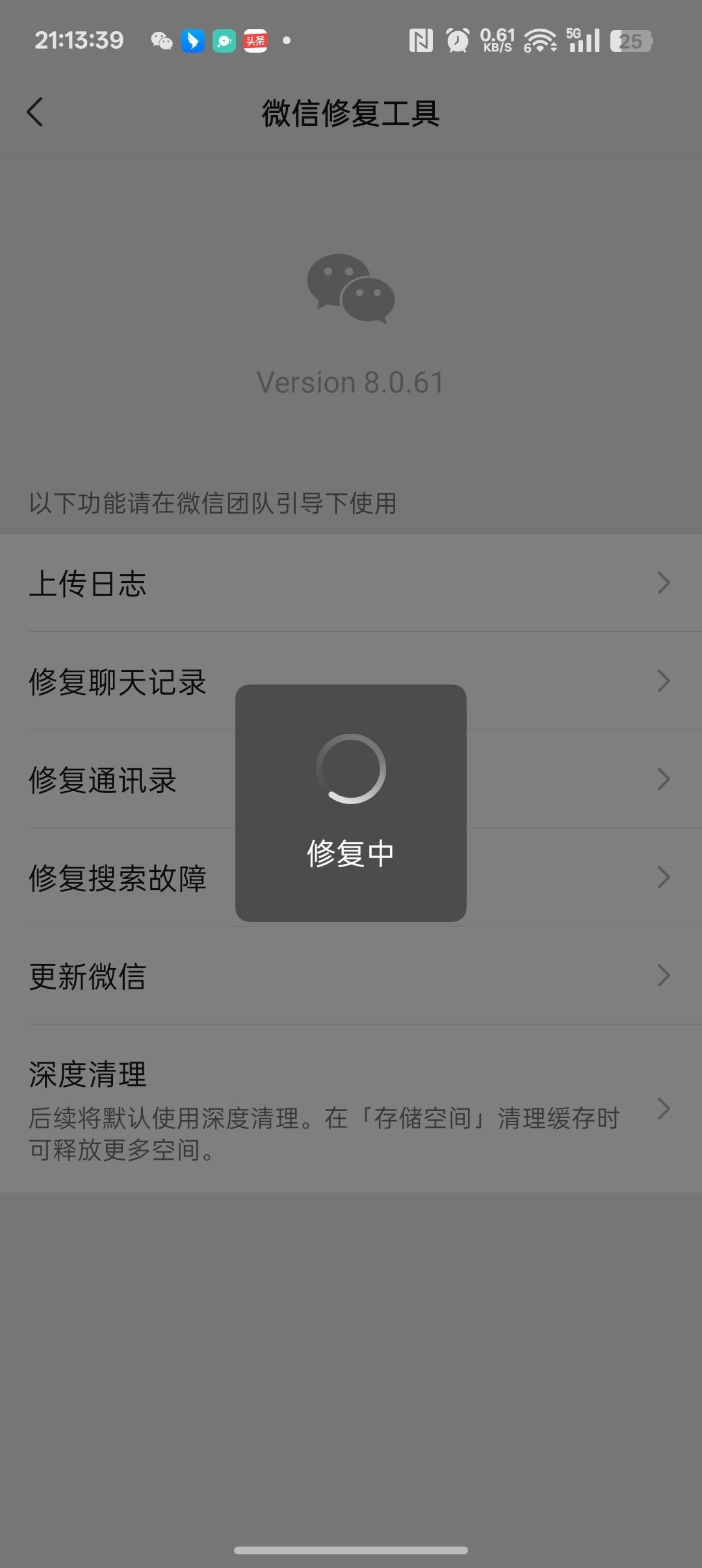Go back from 微信修复工具 page
This screenshot has height=1568, width=702.
pos(36,112)
